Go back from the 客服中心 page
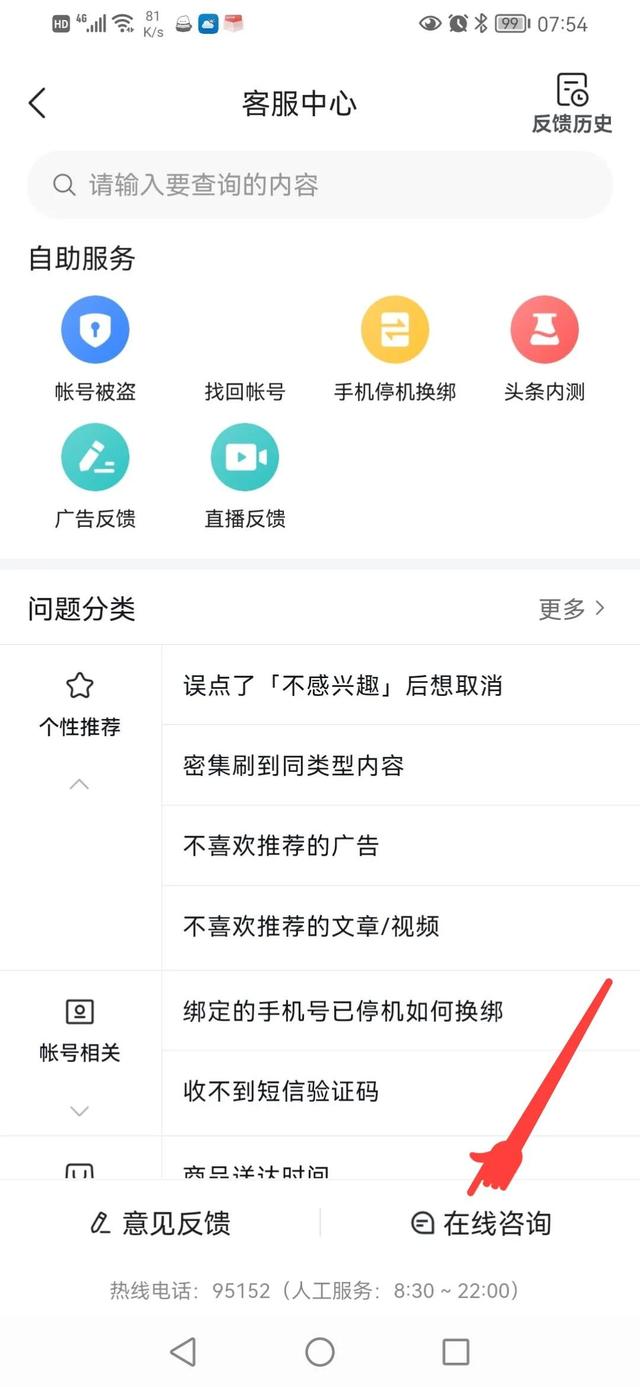Viewport: 640px width, 1387px height. 38,103
